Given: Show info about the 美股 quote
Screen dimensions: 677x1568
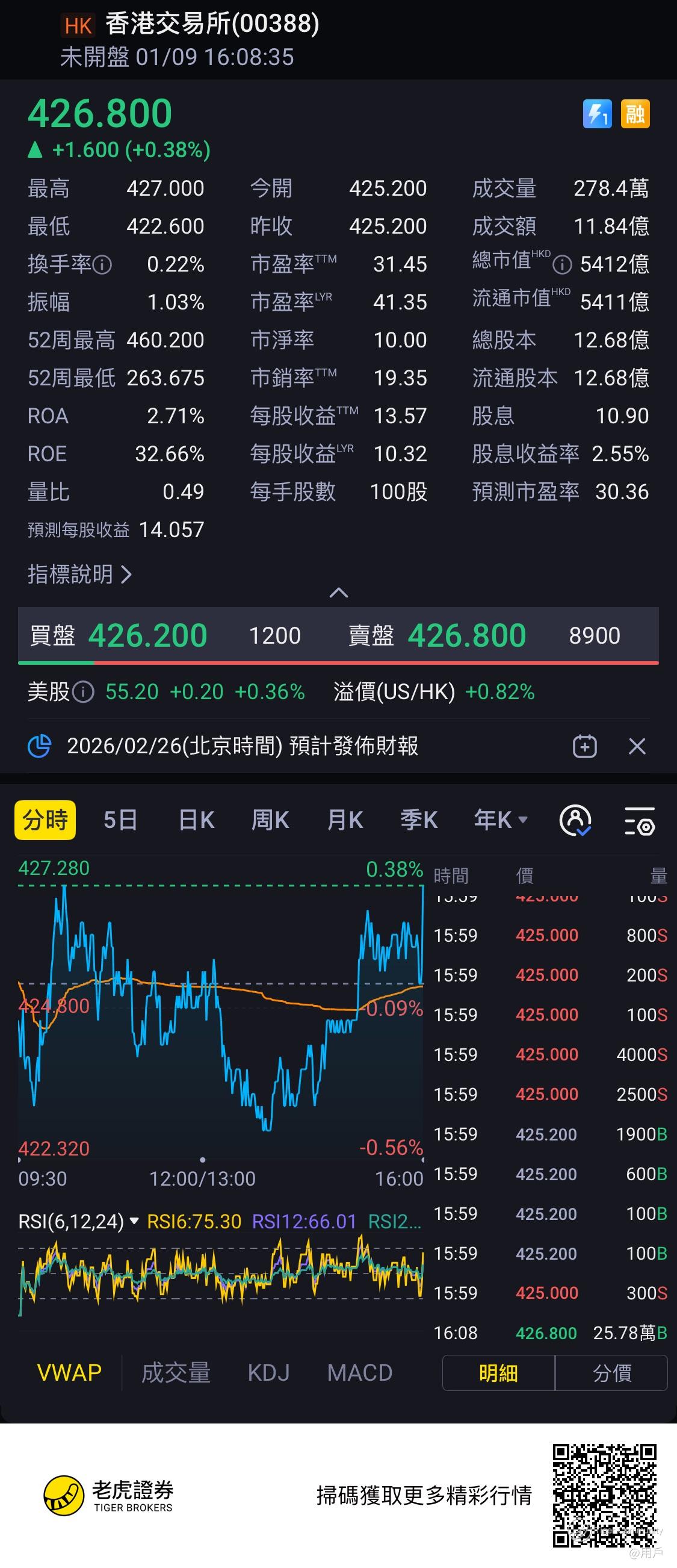Looking at the screenshot, I should pos(83,692).
